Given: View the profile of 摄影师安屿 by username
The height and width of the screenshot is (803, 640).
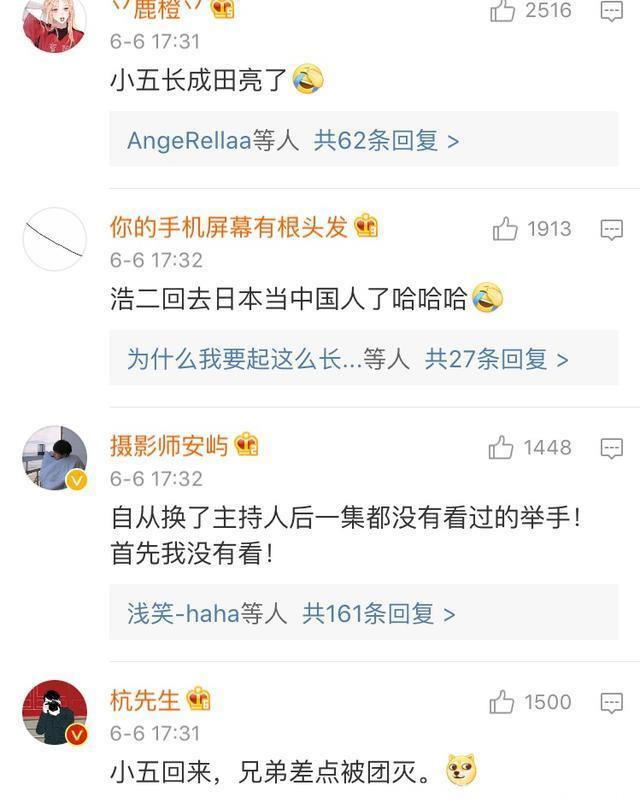Looking at the screenshot, I should [169, 445].
